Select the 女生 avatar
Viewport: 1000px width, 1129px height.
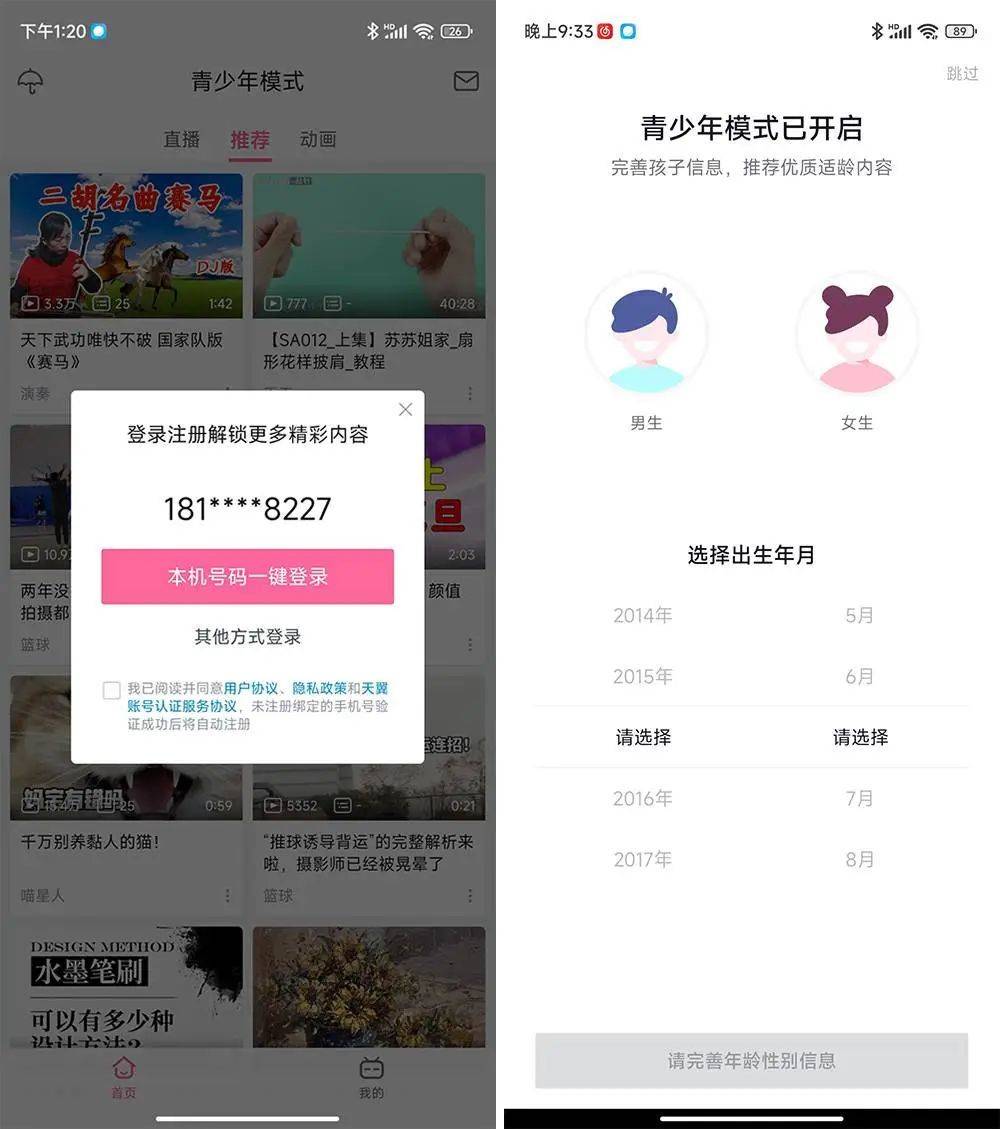857,334
